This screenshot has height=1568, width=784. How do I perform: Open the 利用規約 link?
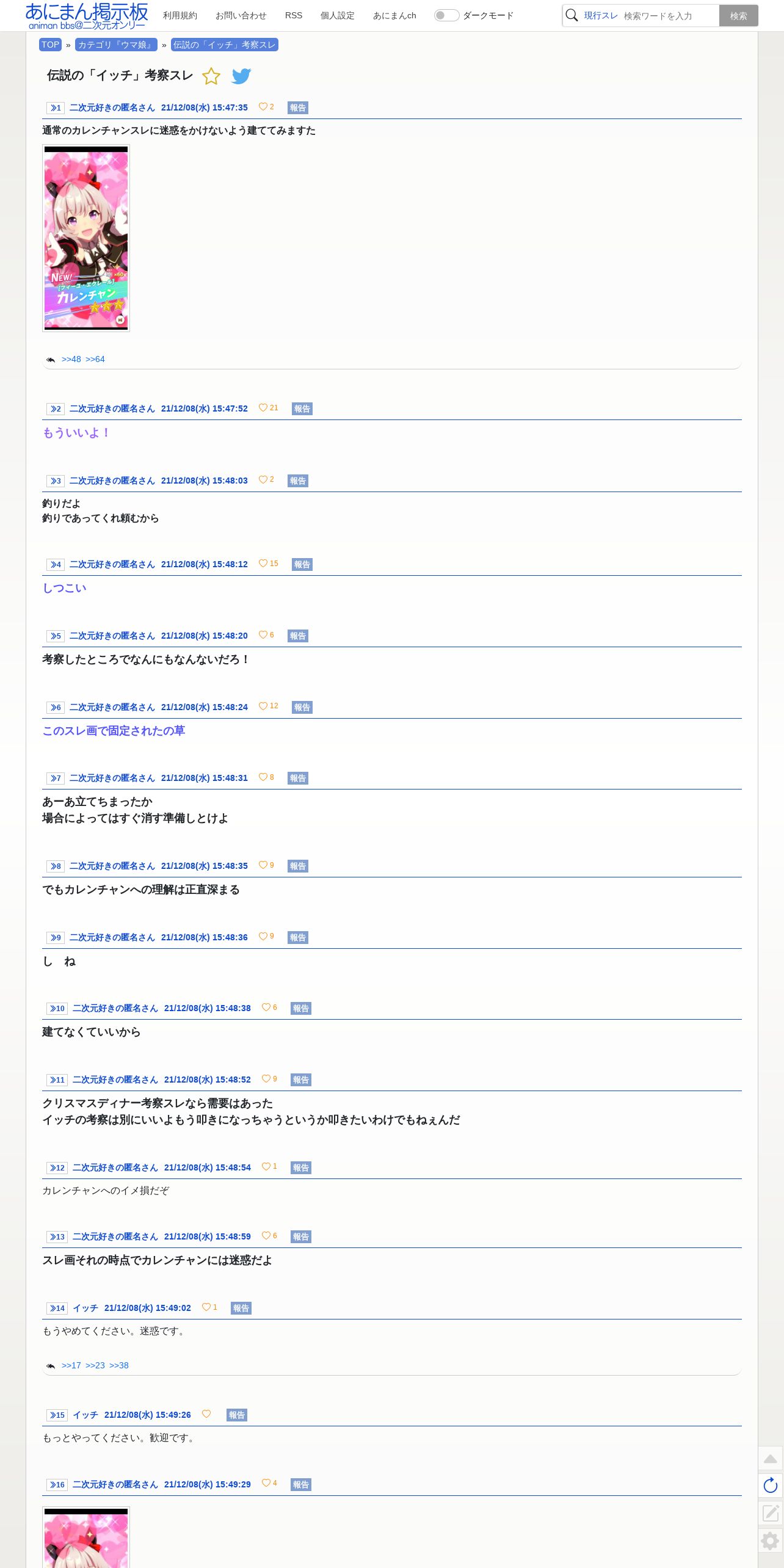180,16
